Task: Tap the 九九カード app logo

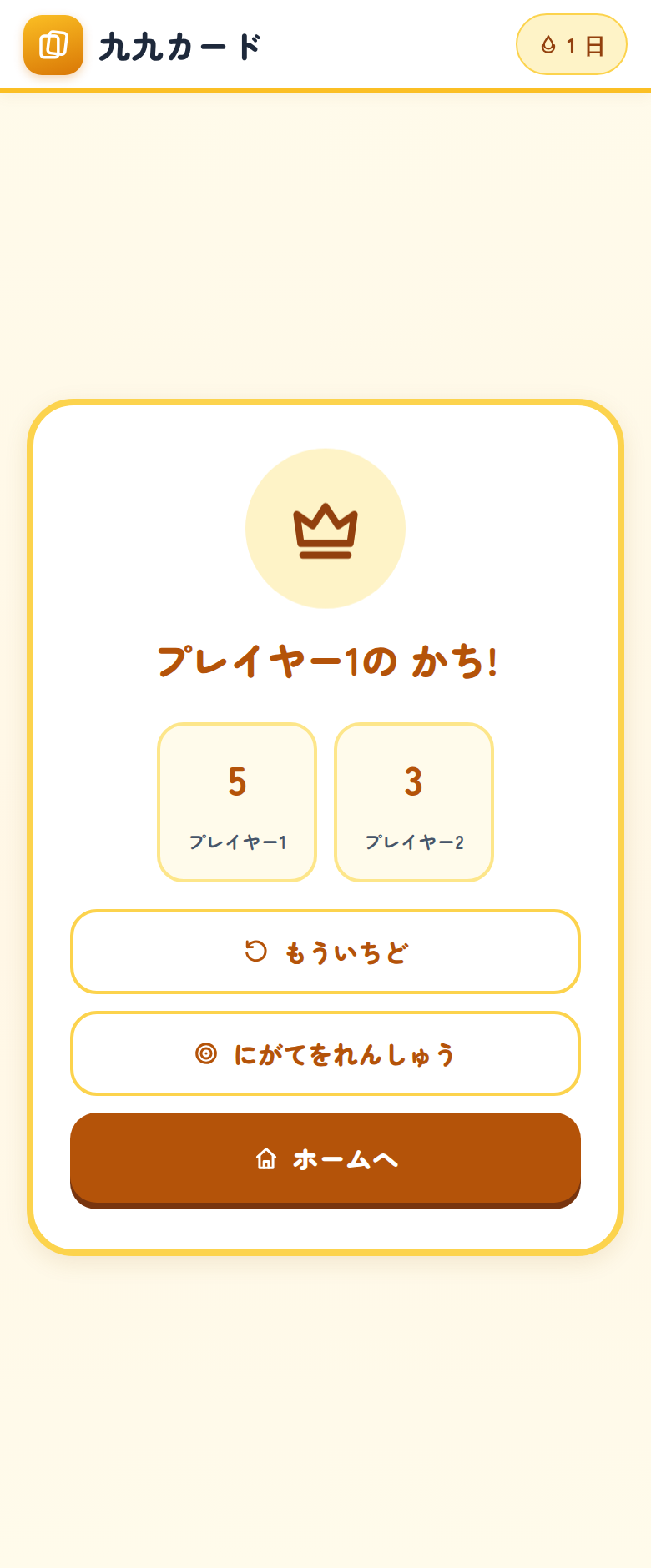Action: [x=53, y=45]
